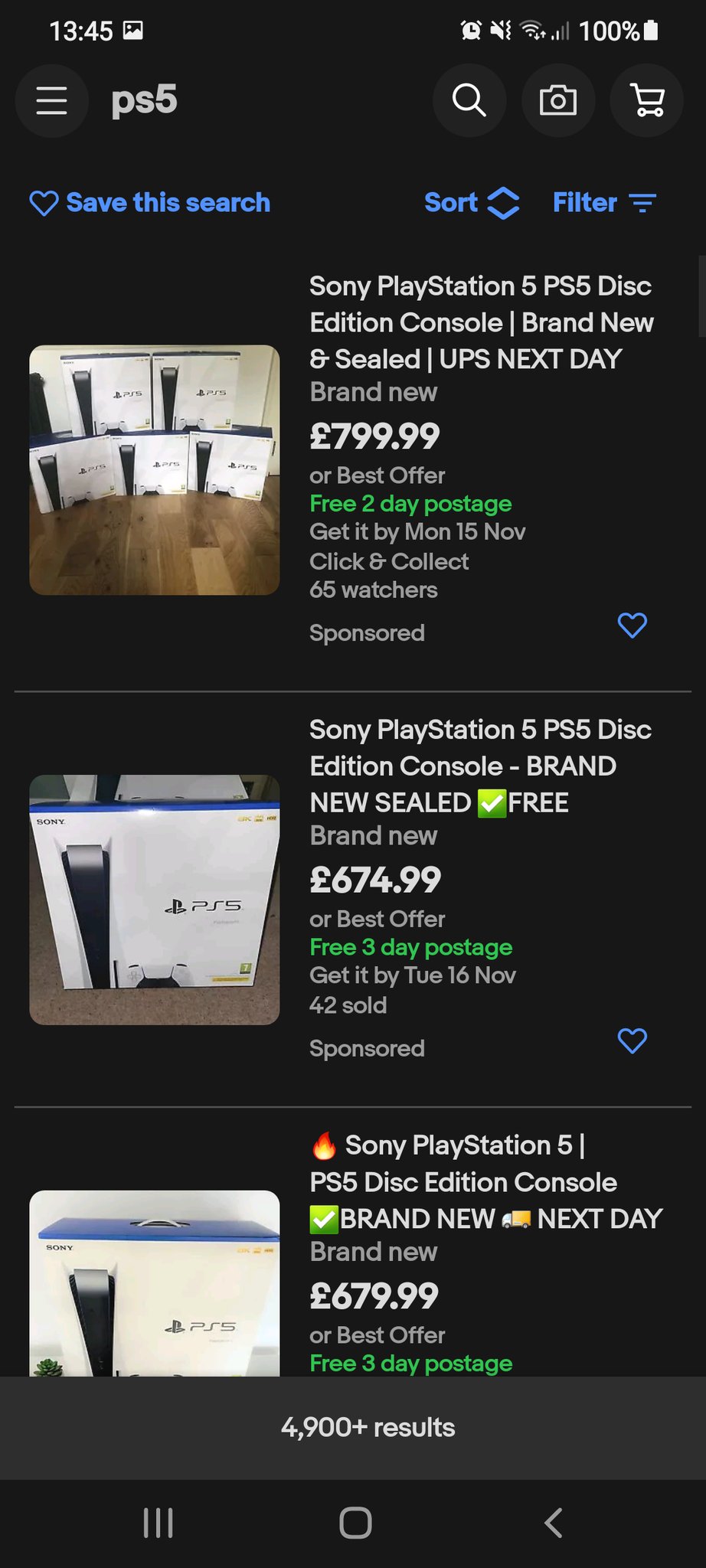Open the £799.99 PS5 listing
The image size is (706, 1568).
point(480,322)
